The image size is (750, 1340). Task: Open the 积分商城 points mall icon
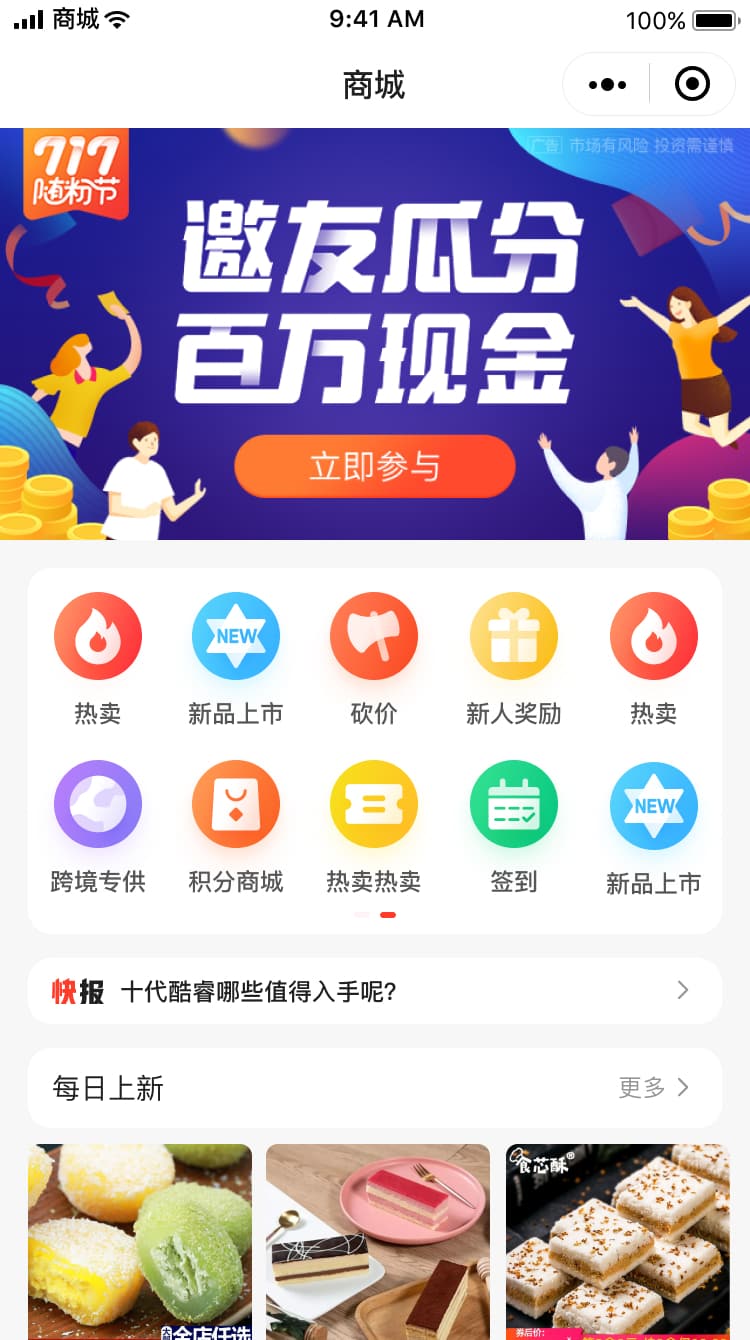(x=236, y=804)
